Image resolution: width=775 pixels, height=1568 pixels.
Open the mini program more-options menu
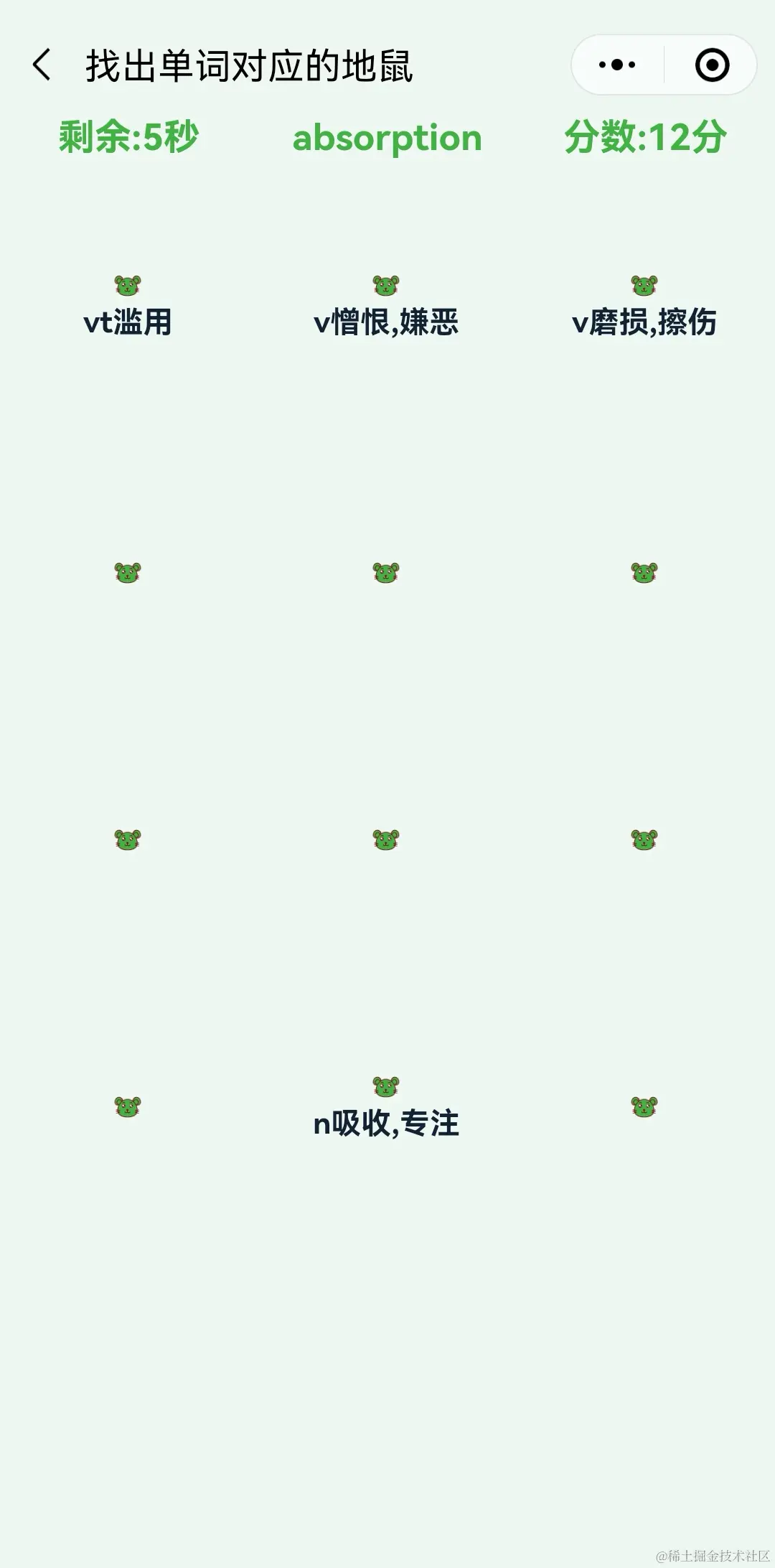click(617, 65)
